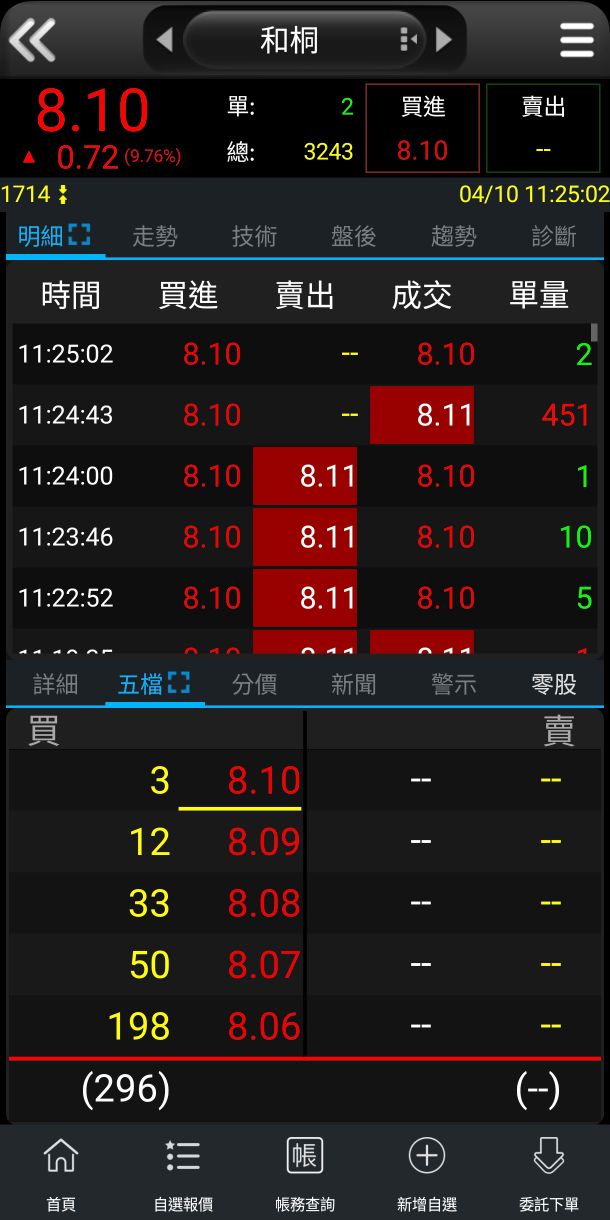Select the 趨勢 tab
Viewport: 610px width, 1220px height.
[x=453, y=236]
